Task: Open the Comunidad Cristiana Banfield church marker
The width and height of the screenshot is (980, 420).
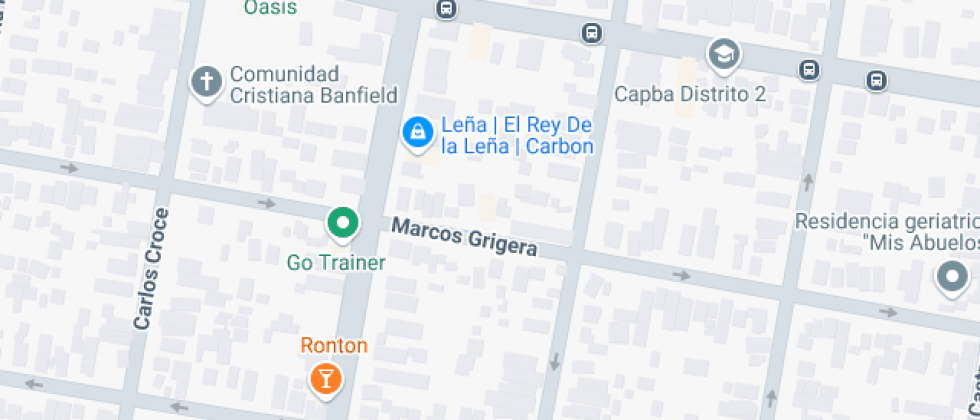Action: (x=207, y=82)
